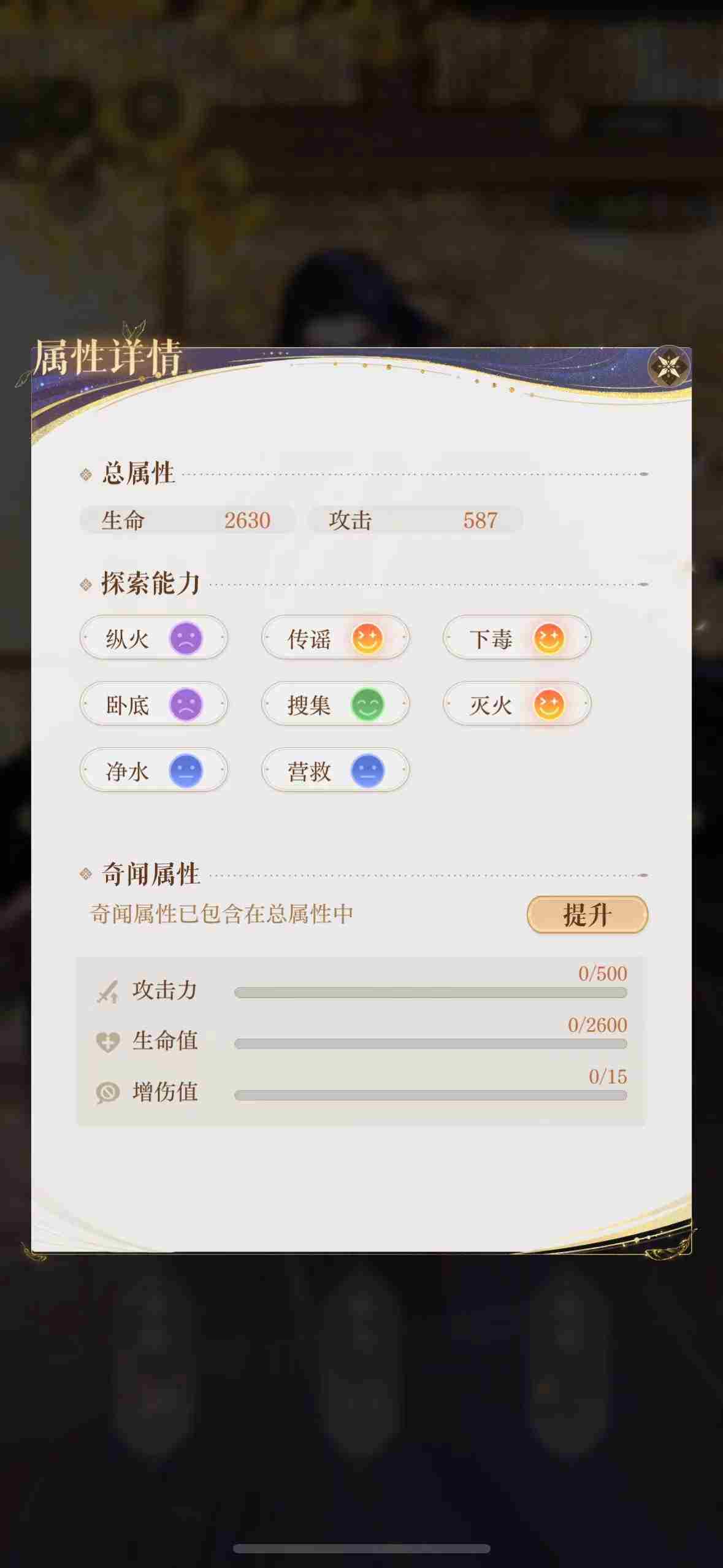
Task: Open the 下毒 ability chip
Action: [517, 638]
